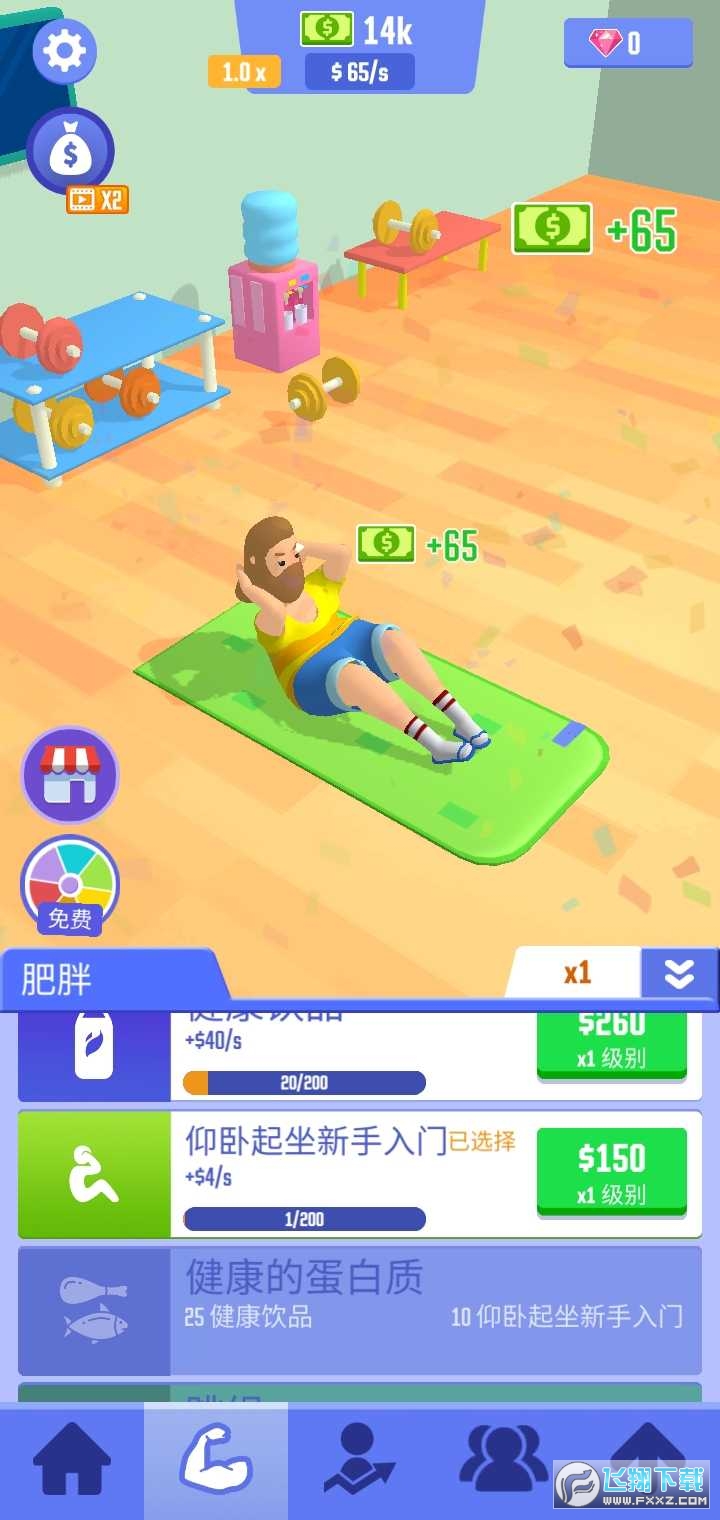Image resolution: width=720 pixels, height=1520 pixels.
Task: Spin the free 免费 prize wheel
Action: 70,885
